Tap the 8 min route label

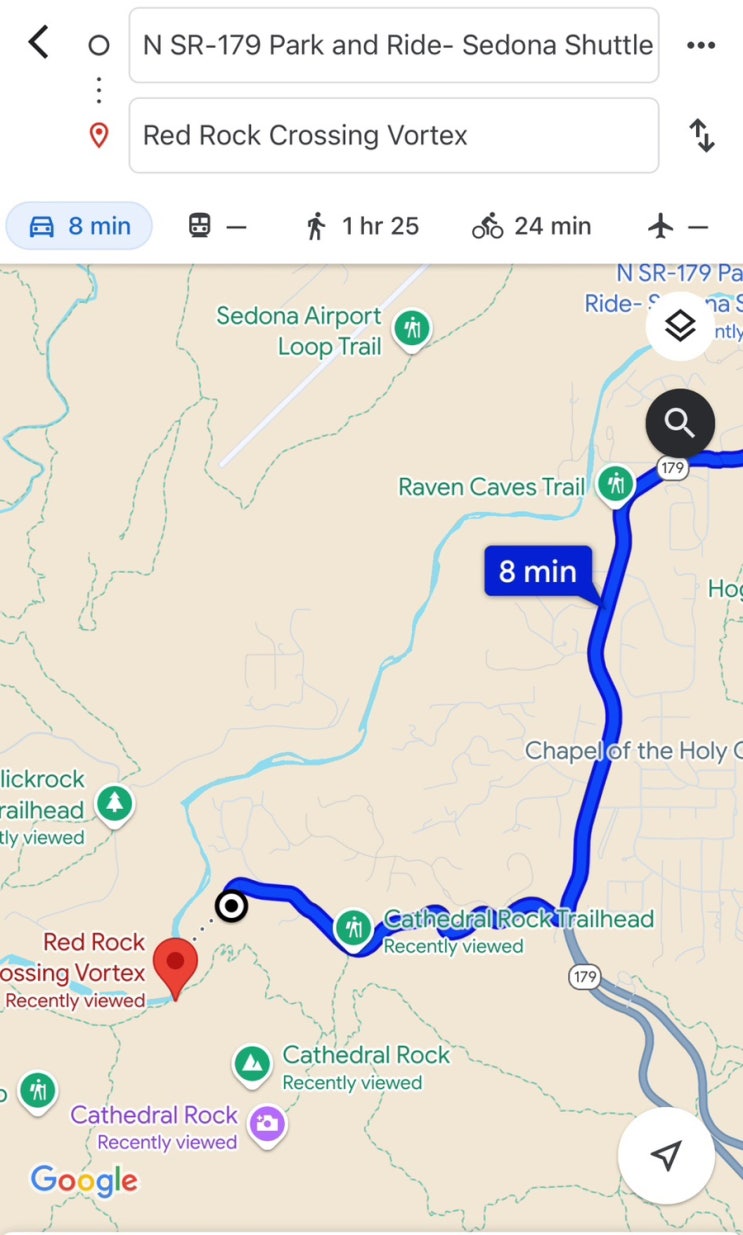tap(538, 571)
